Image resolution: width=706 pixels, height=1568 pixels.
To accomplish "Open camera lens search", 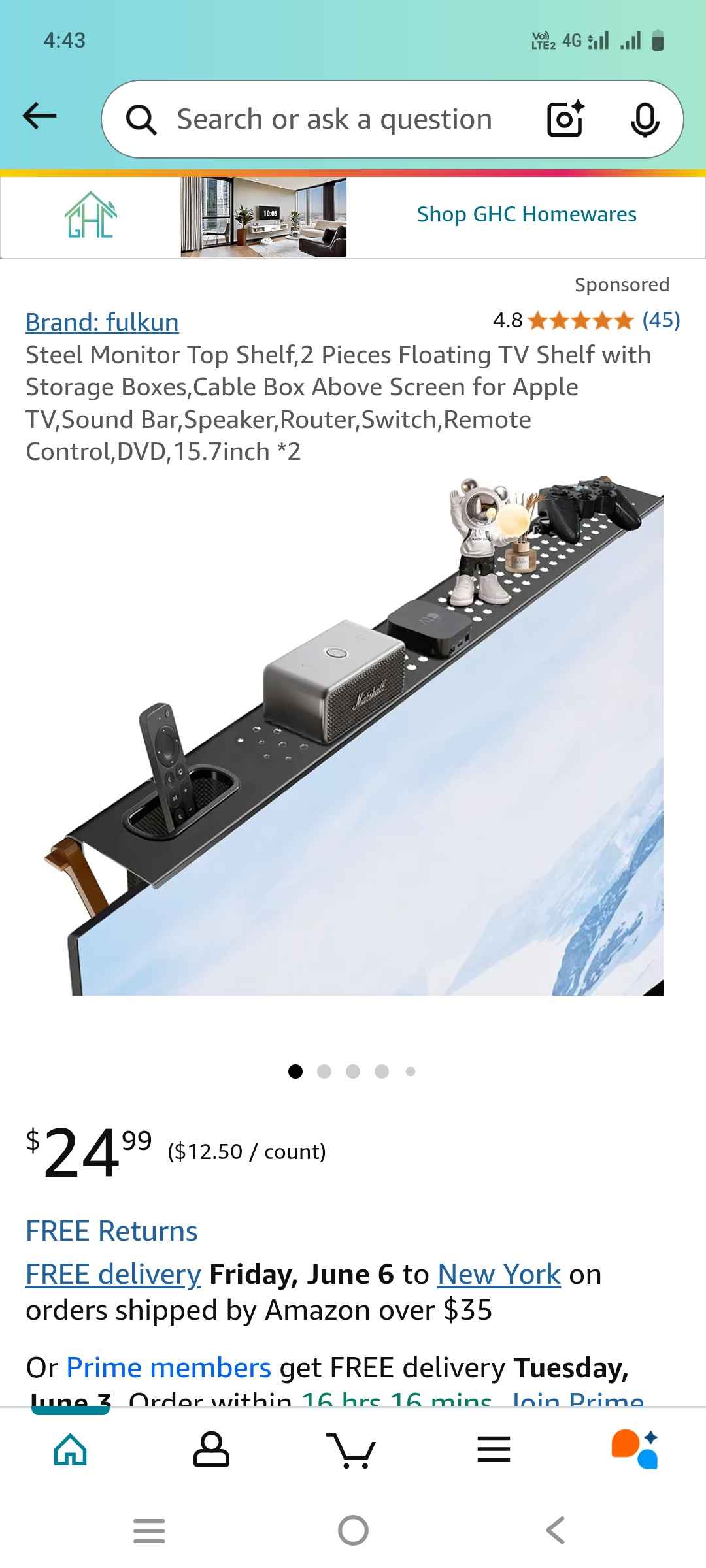I will (565, 120).
